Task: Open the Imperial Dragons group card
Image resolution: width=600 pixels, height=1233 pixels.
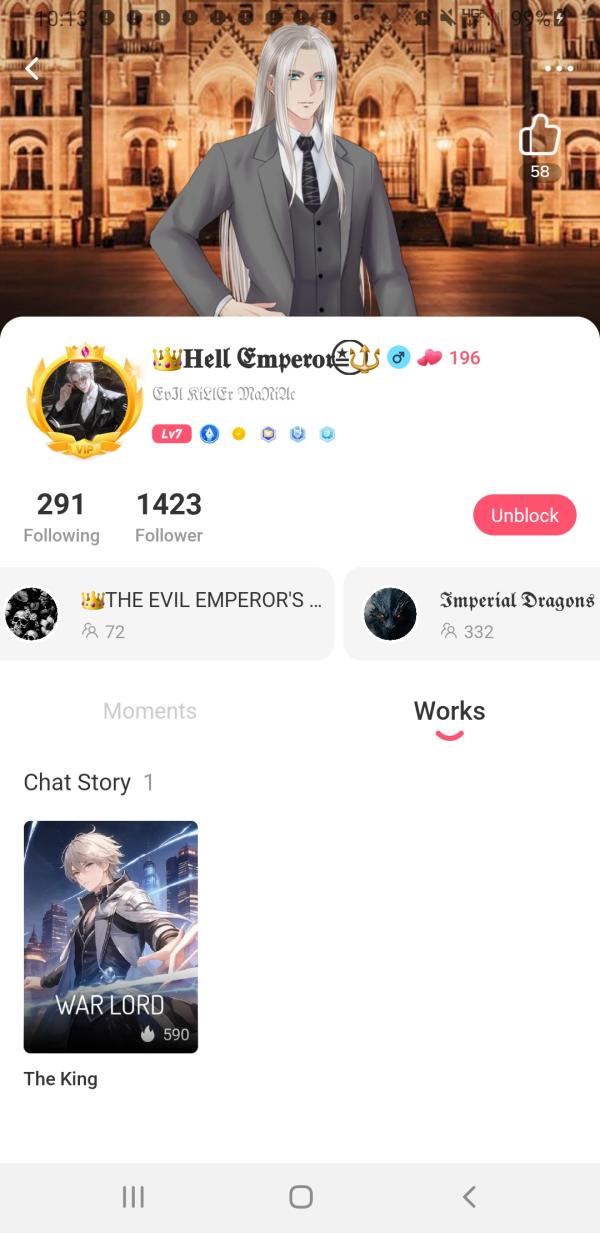Action: pyautogui.click(x=472, y=614)
